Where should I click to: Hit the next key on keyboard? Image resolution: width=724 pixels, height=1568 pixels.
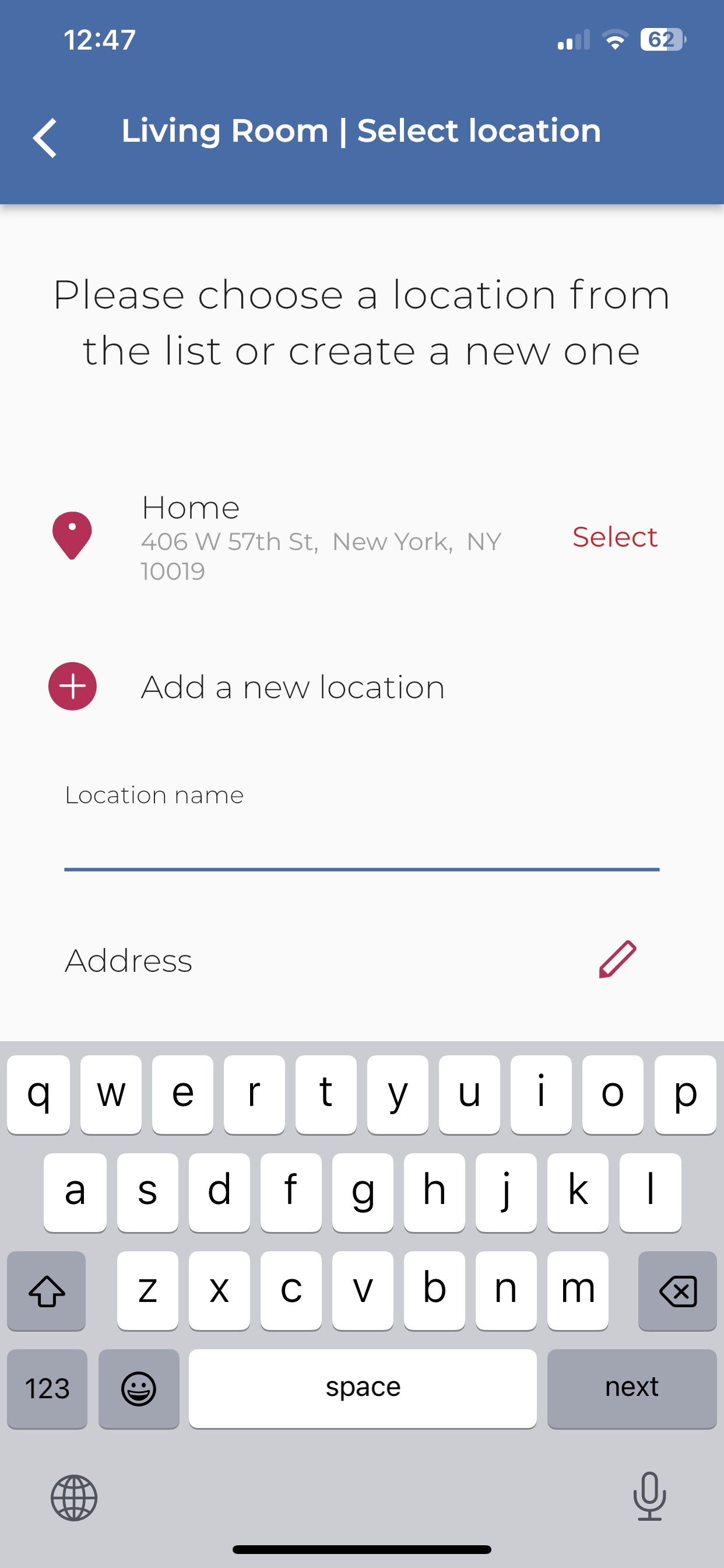click(x=631, y=1388)
